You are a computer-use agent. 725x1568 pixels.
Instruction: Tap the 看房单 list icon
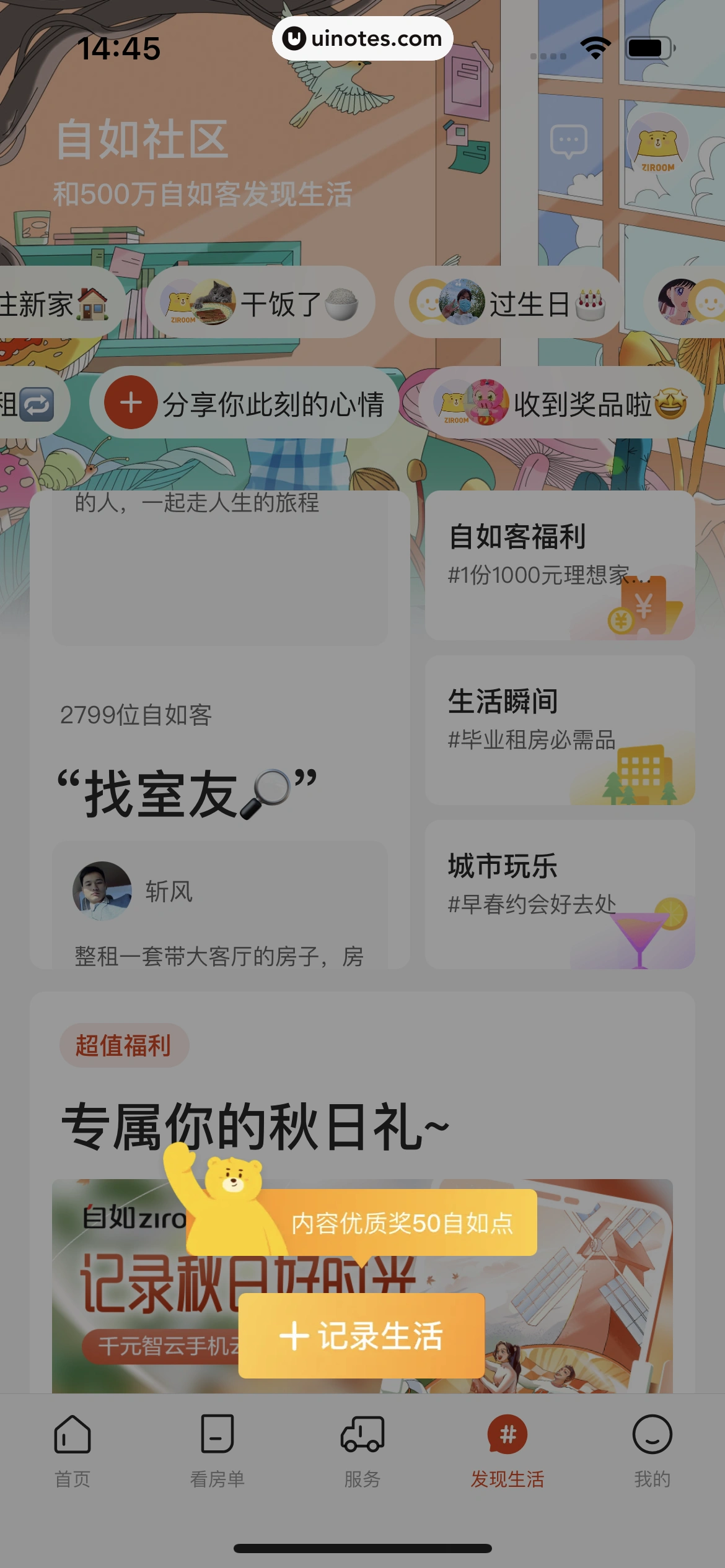click(x=217, y=1432)
